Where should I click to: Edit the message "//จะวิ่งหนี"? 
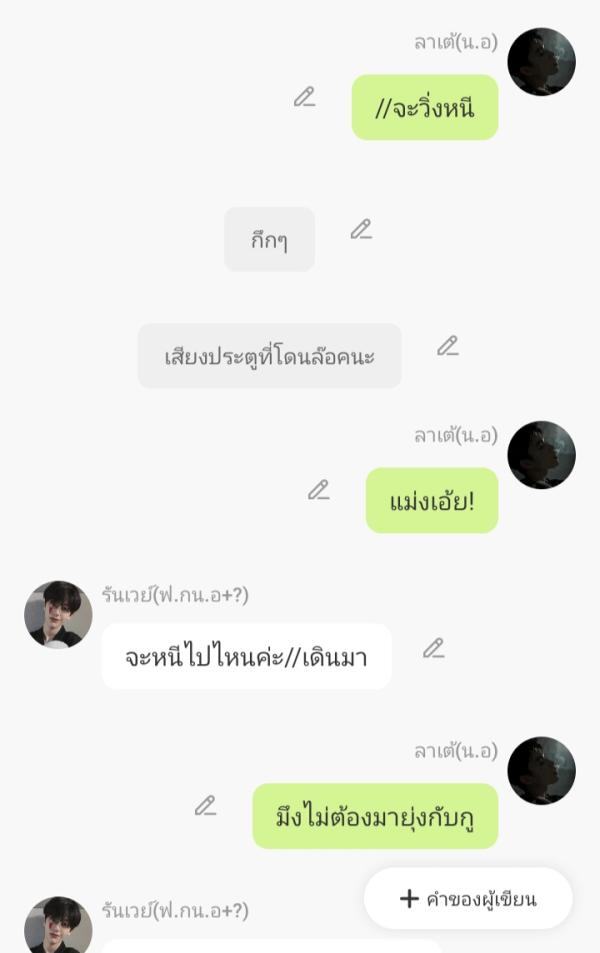[x=305, y=97]
